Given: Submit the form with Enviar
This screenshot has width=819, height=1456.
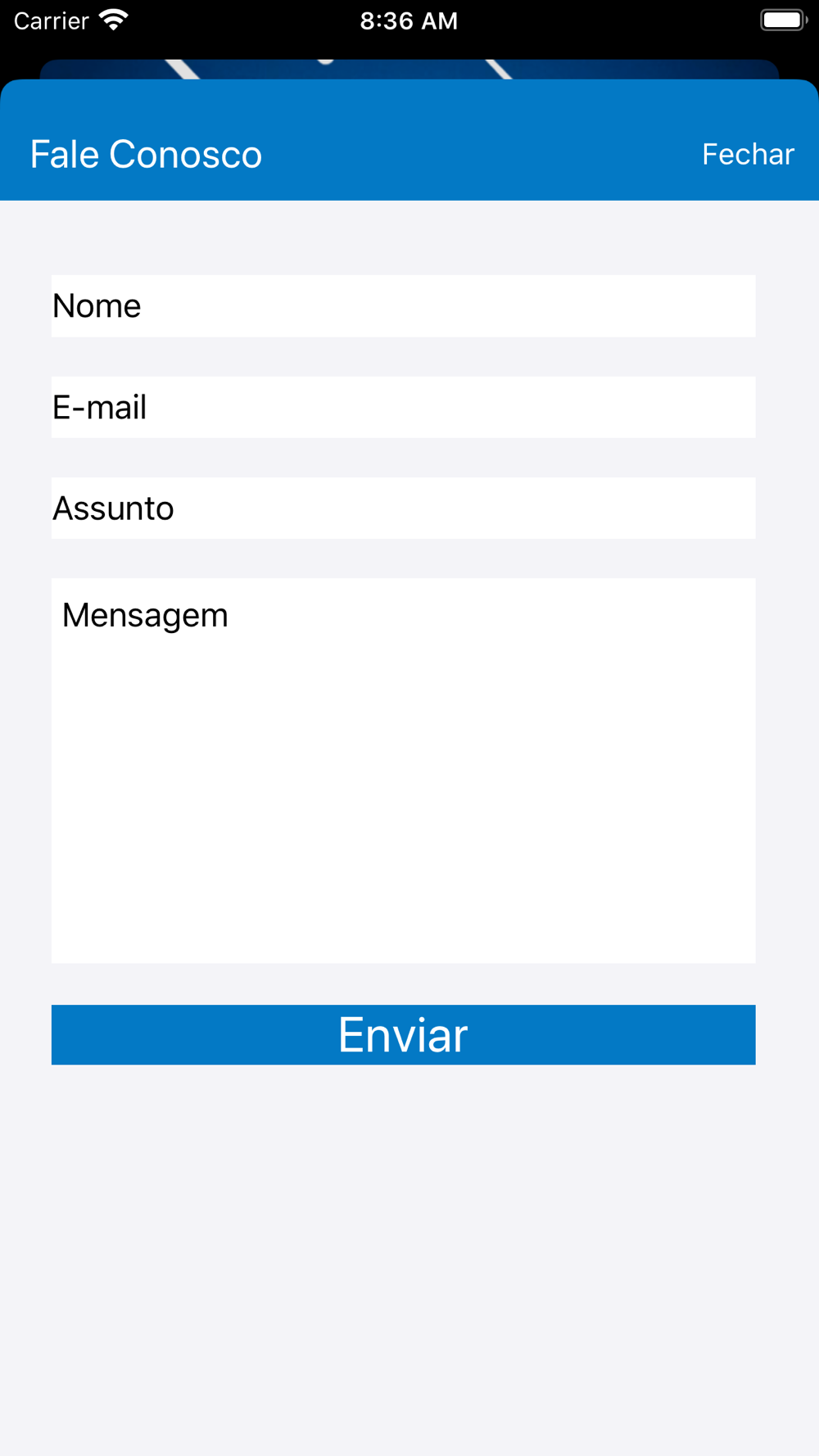Looking at the screenshot, I should [x=403, y=1034].
